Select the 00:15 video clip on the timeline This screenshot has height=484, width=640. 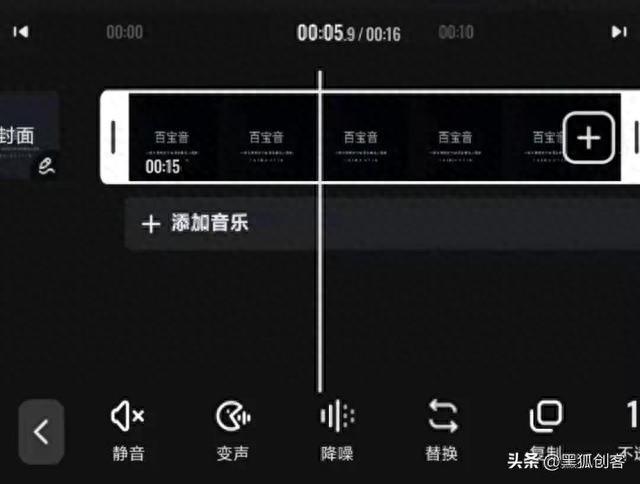(x=375, y=138)
